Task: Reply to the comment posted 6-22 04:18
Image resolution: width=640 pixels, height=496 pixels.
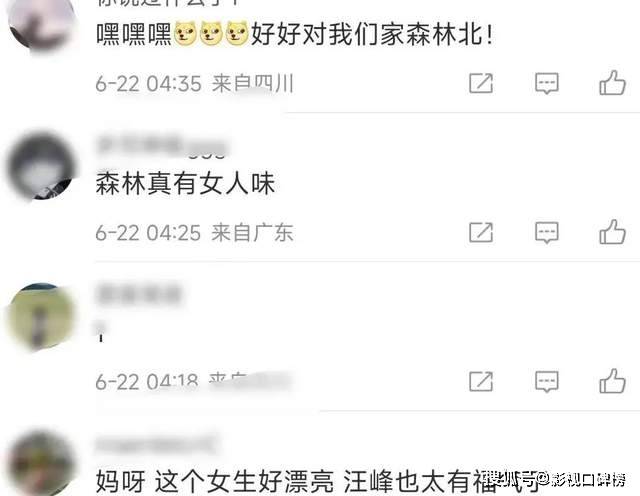Action: [x=546, y=381]
